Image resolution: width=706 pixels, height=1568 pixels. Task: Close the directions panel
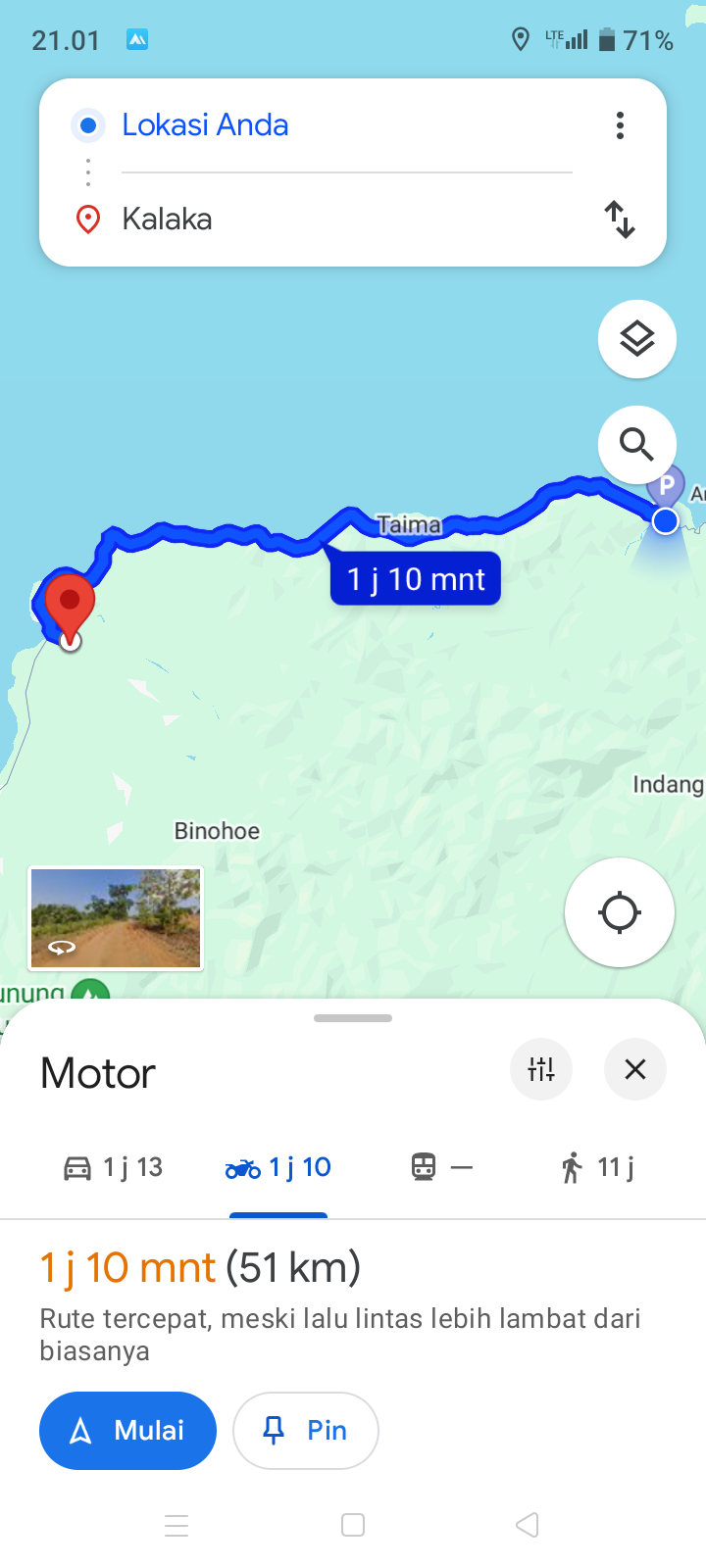coord(635,1069)
